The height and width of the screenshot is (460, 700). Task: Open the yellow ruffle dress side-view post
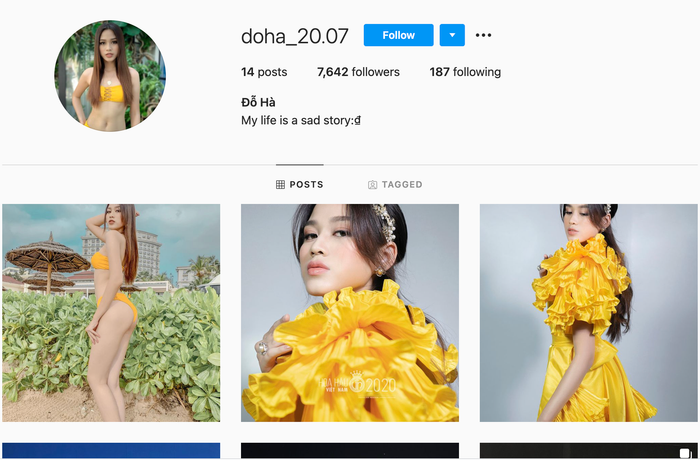coord(589,313)
